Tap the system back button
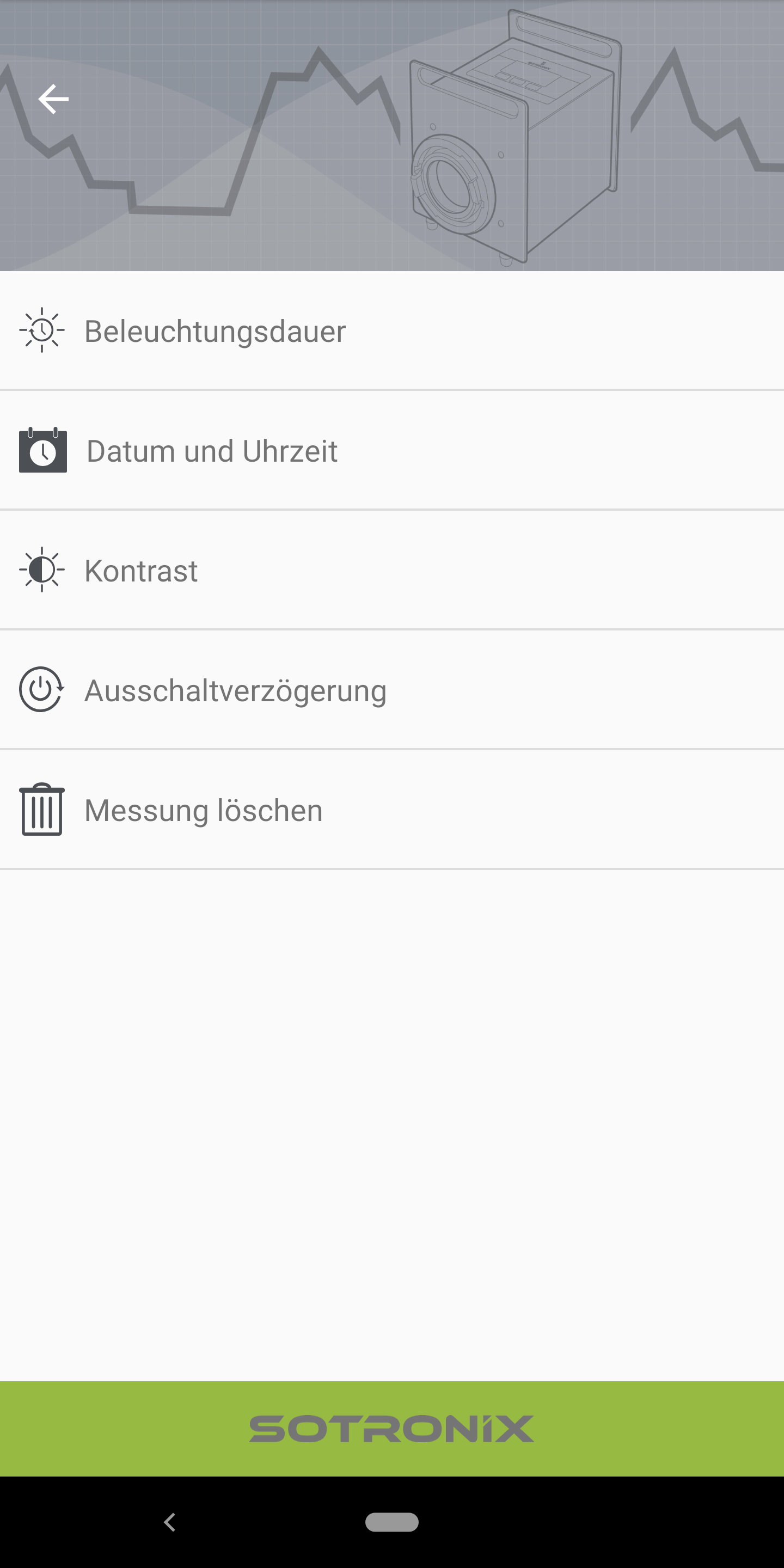The height and width of the screenshot is (1568, 784). coord(170,1522)
